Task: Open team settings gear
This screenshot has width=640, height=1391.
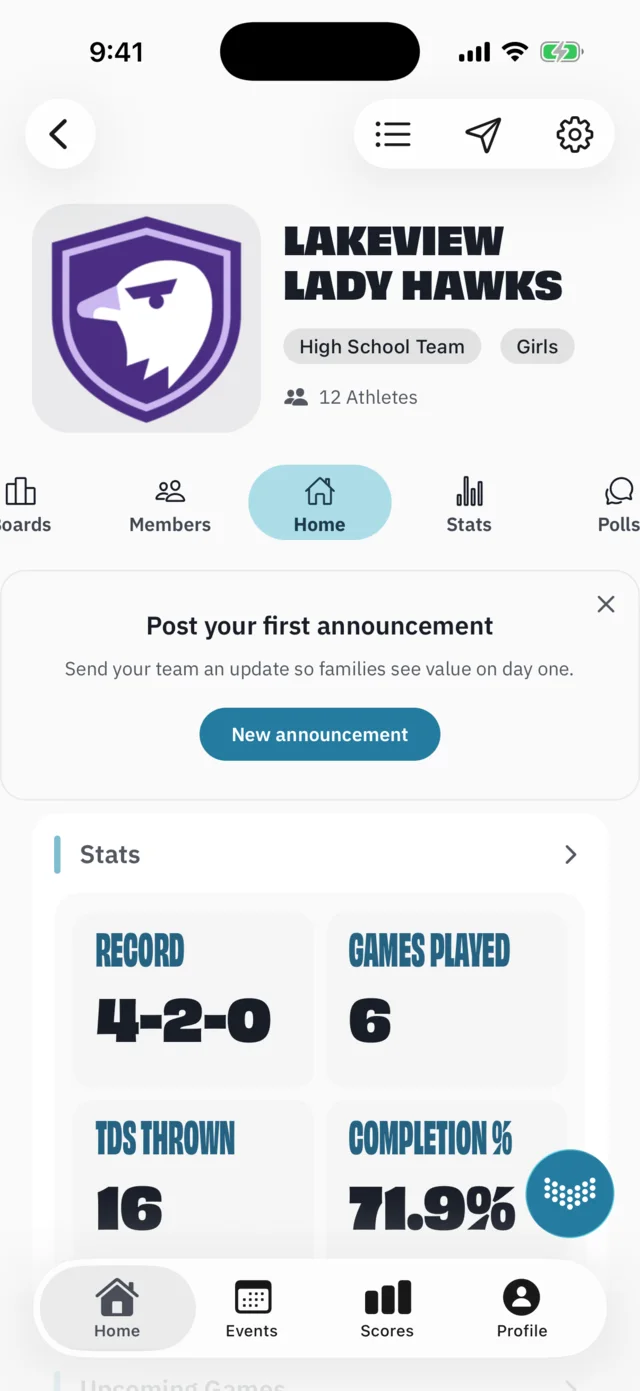Action: [574, 134]
